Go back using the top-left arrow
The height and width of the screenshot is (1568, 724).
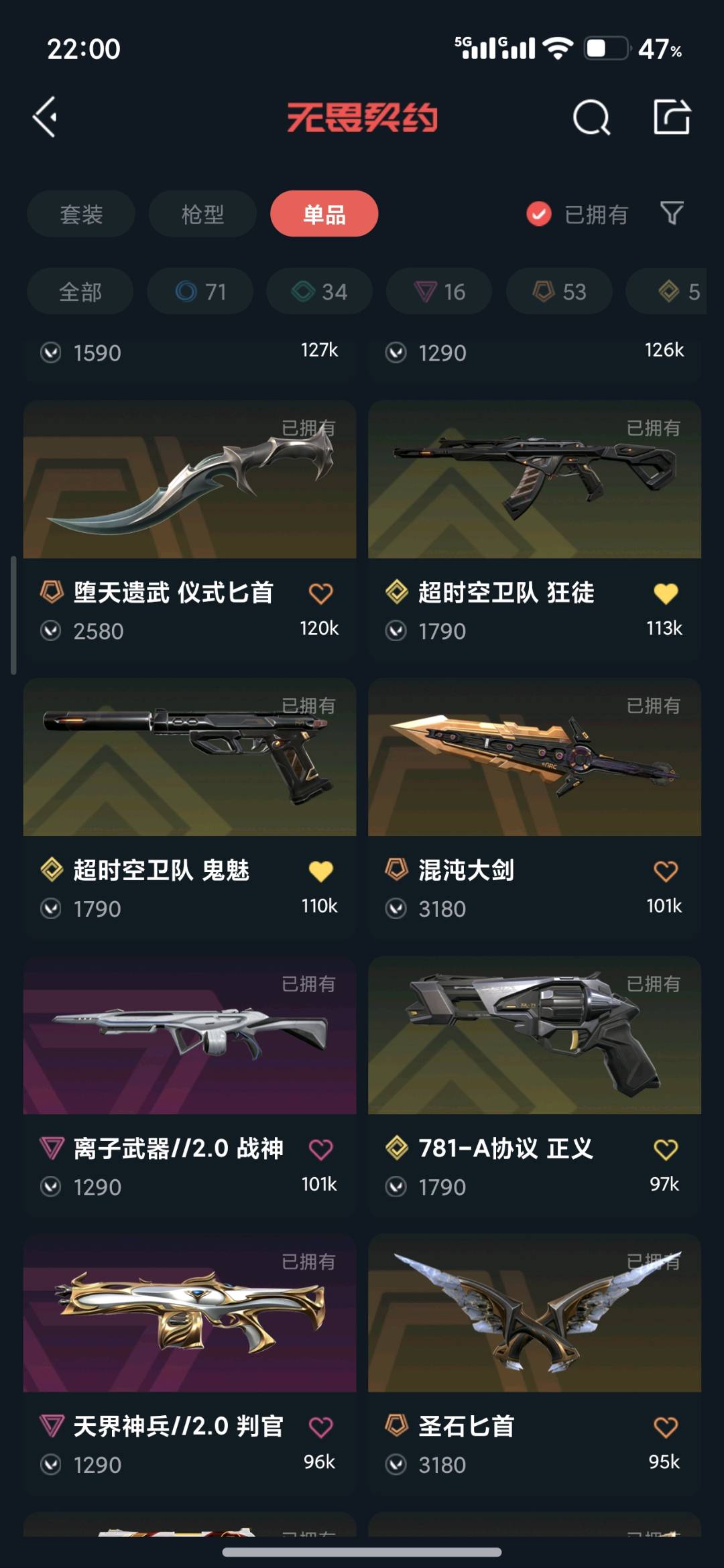point(45,117)
